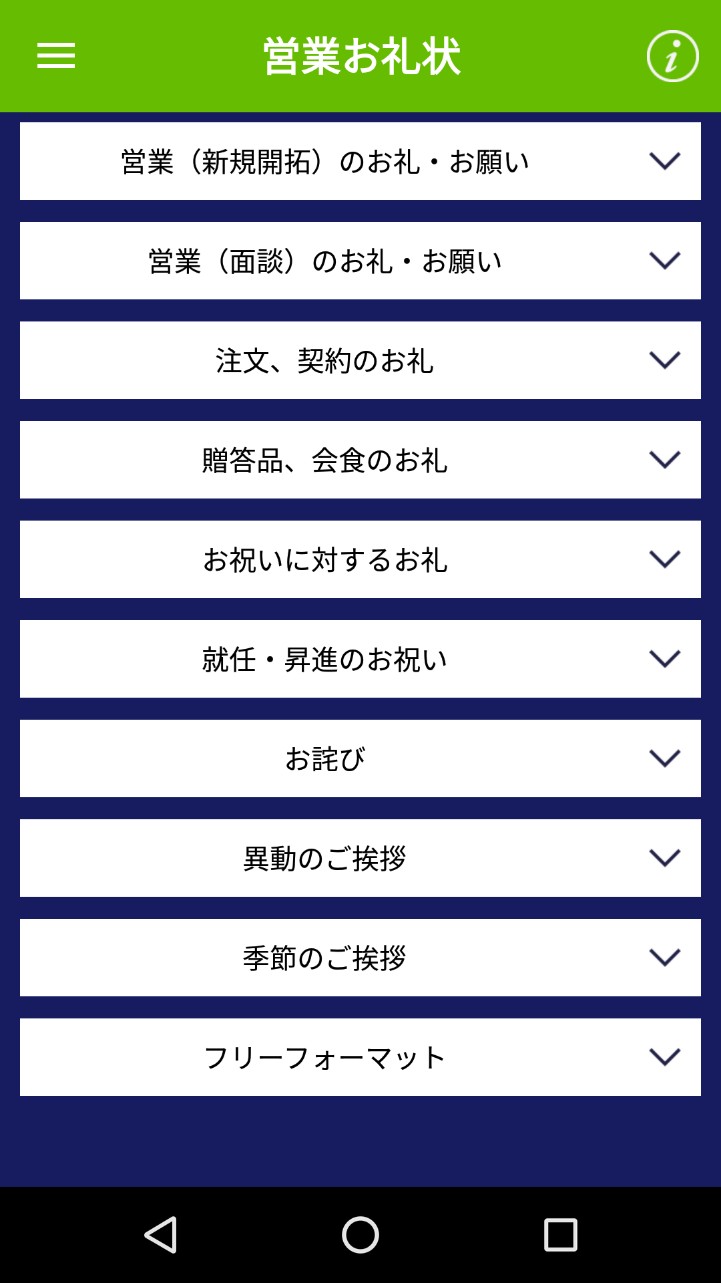Screen dimensions: 721x1283
Task: Expand the お詫び category
Action: click(360, 758)
